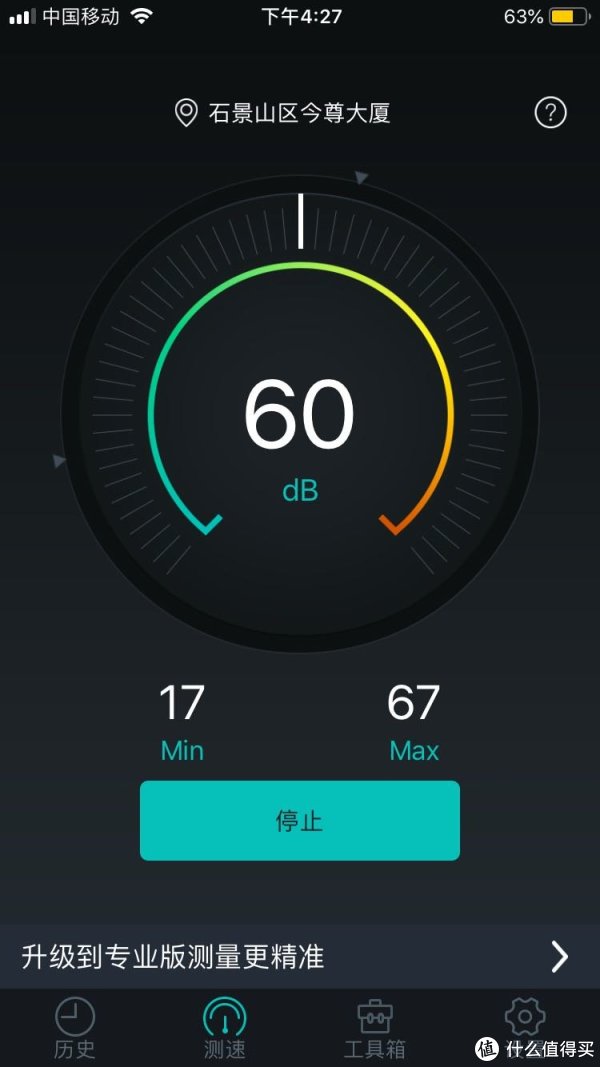
Task: Tap the 停止 button to stop measuring
Action: 300,821
